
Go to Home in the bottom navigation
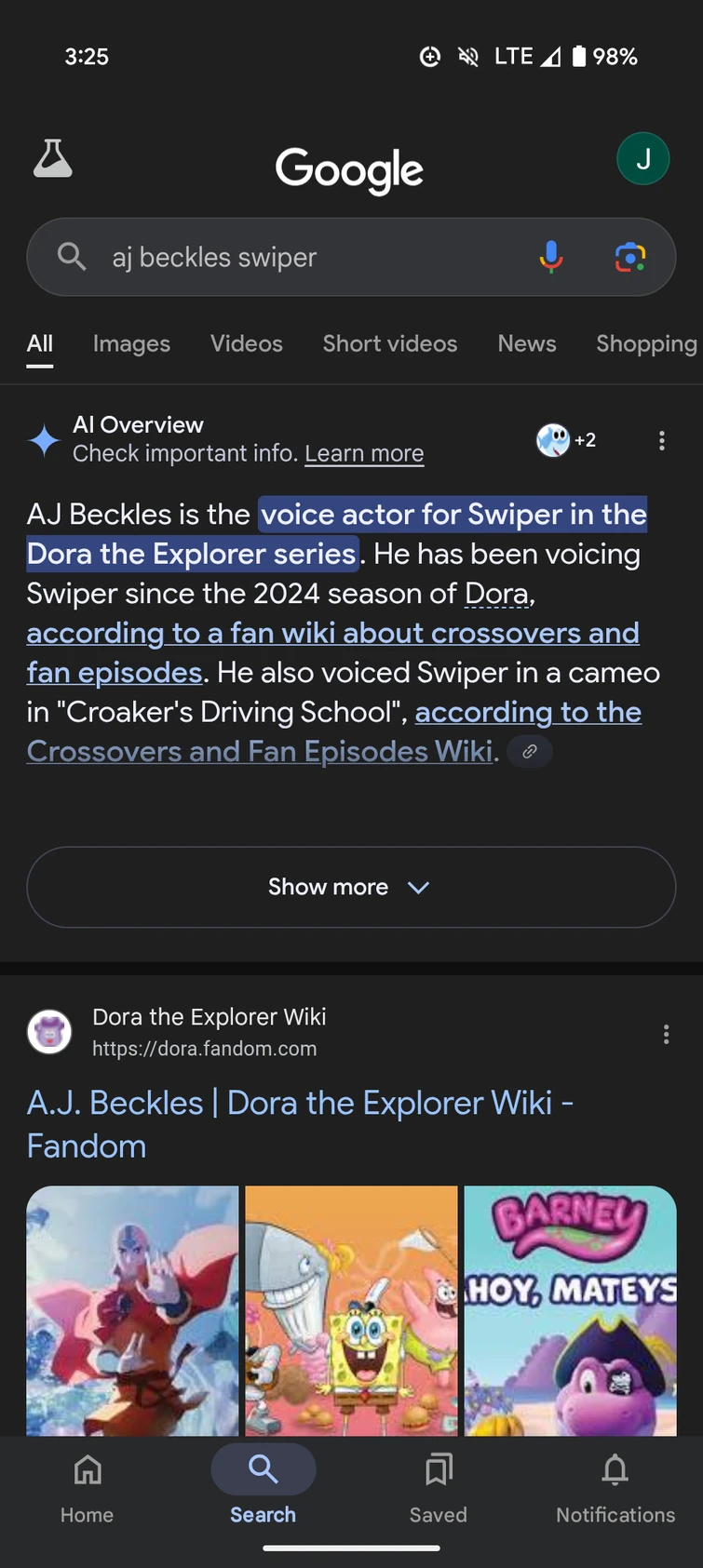(87, 1489)
